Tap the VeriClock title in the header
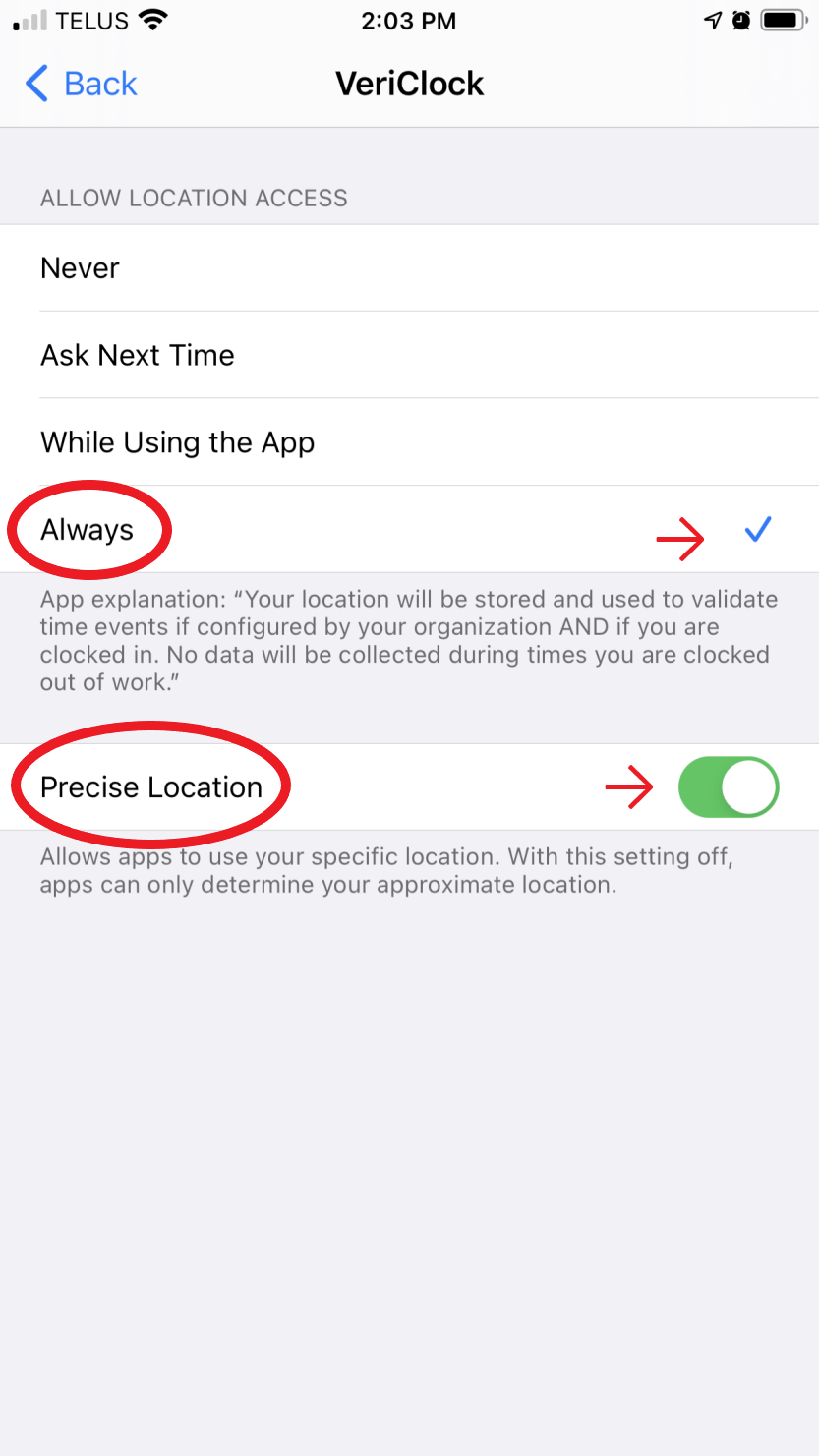This screenshot has height=1456, width=819. tap(409, 84)
